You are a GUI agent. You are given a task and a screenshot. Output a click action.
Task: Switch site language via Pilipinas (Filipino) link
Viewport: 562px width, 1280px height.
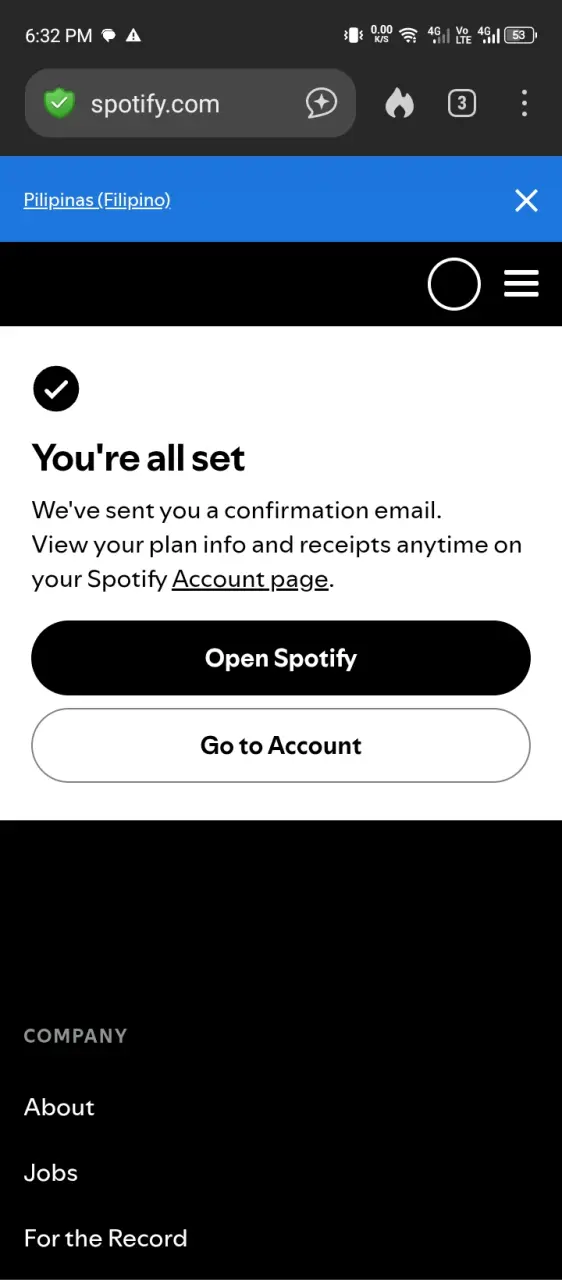tap(97, 200)
